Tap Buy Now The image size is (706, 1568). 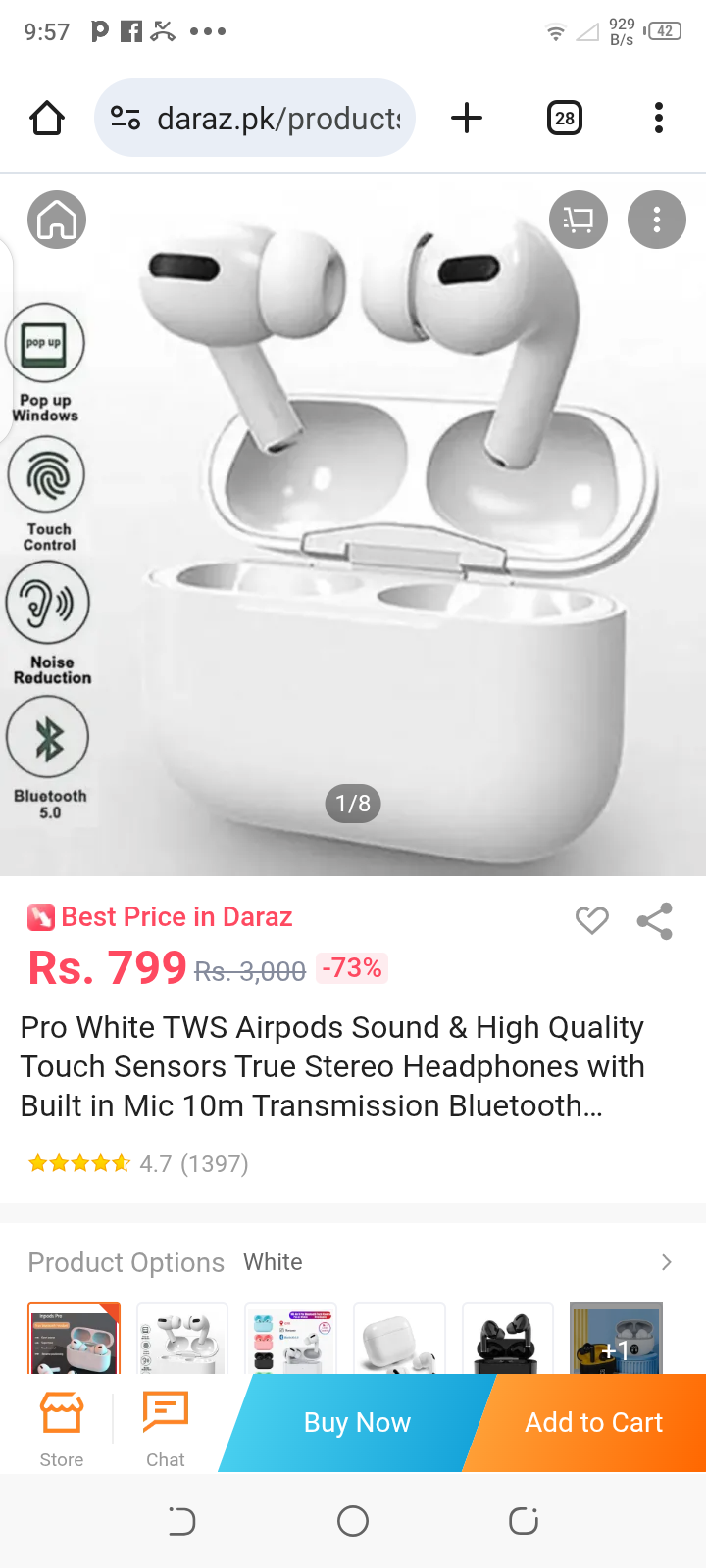(357, 1423)
